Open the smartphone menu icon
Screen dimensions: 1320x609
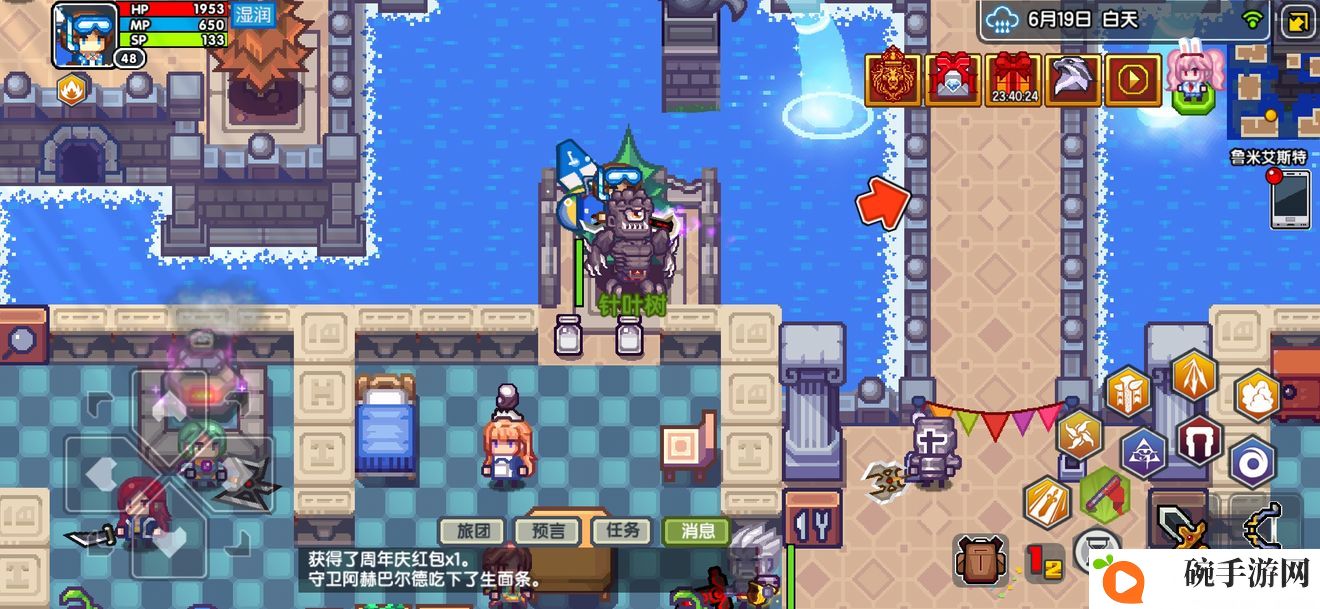pos(1289,199)
